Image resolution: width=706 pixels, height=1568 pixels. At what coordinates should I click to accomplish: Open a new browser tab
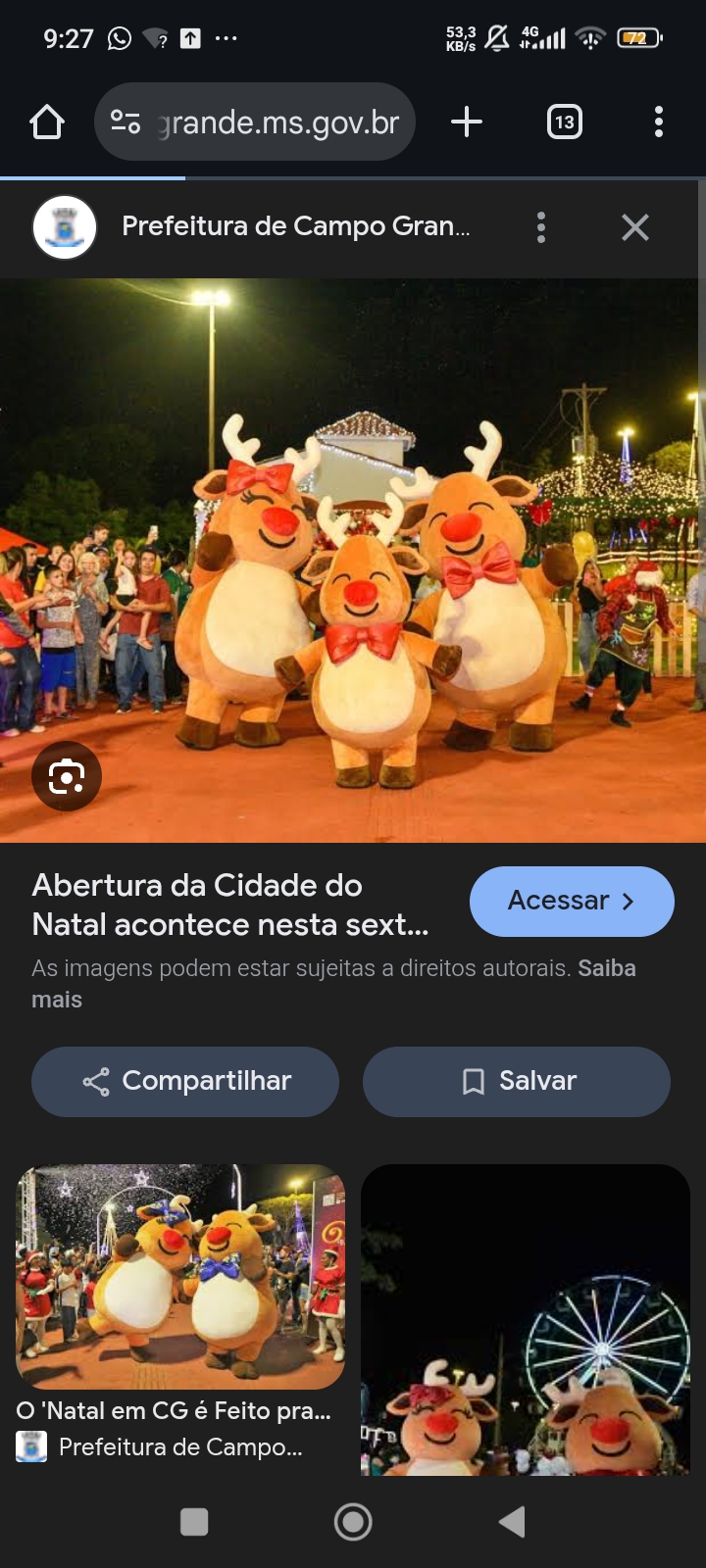467,122
